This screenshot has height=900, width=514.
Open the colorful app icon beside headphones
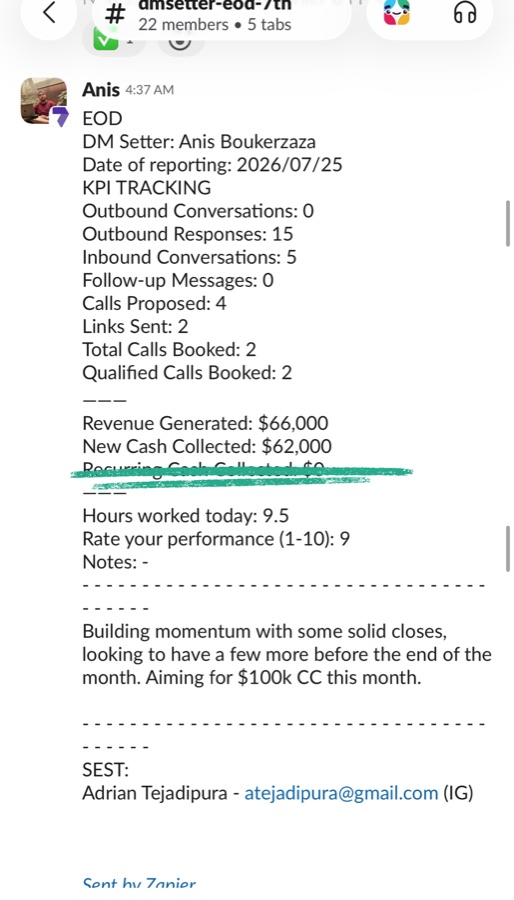click(x=396, y=13)
